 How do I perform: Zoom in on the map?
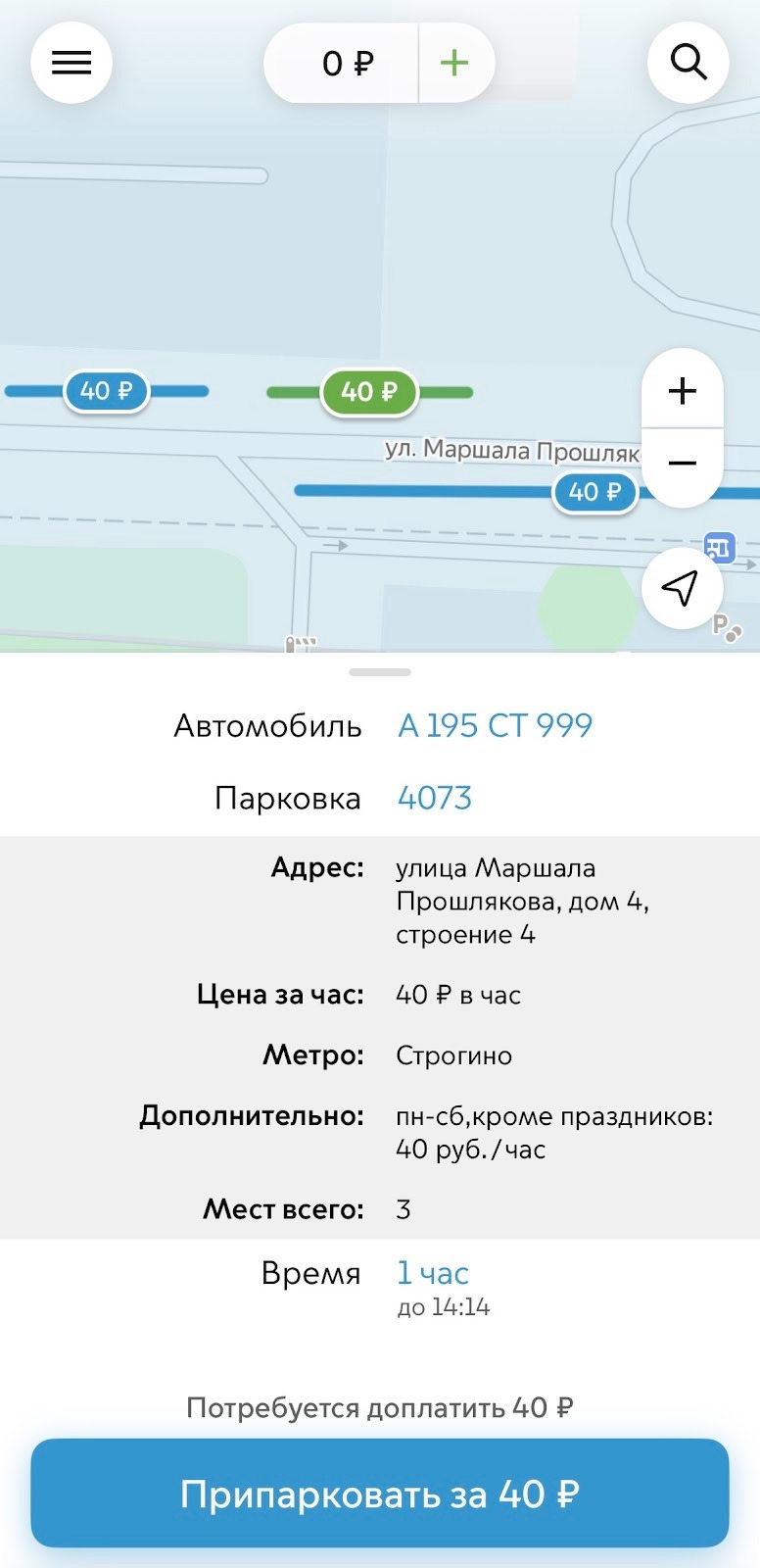[682, 391]
